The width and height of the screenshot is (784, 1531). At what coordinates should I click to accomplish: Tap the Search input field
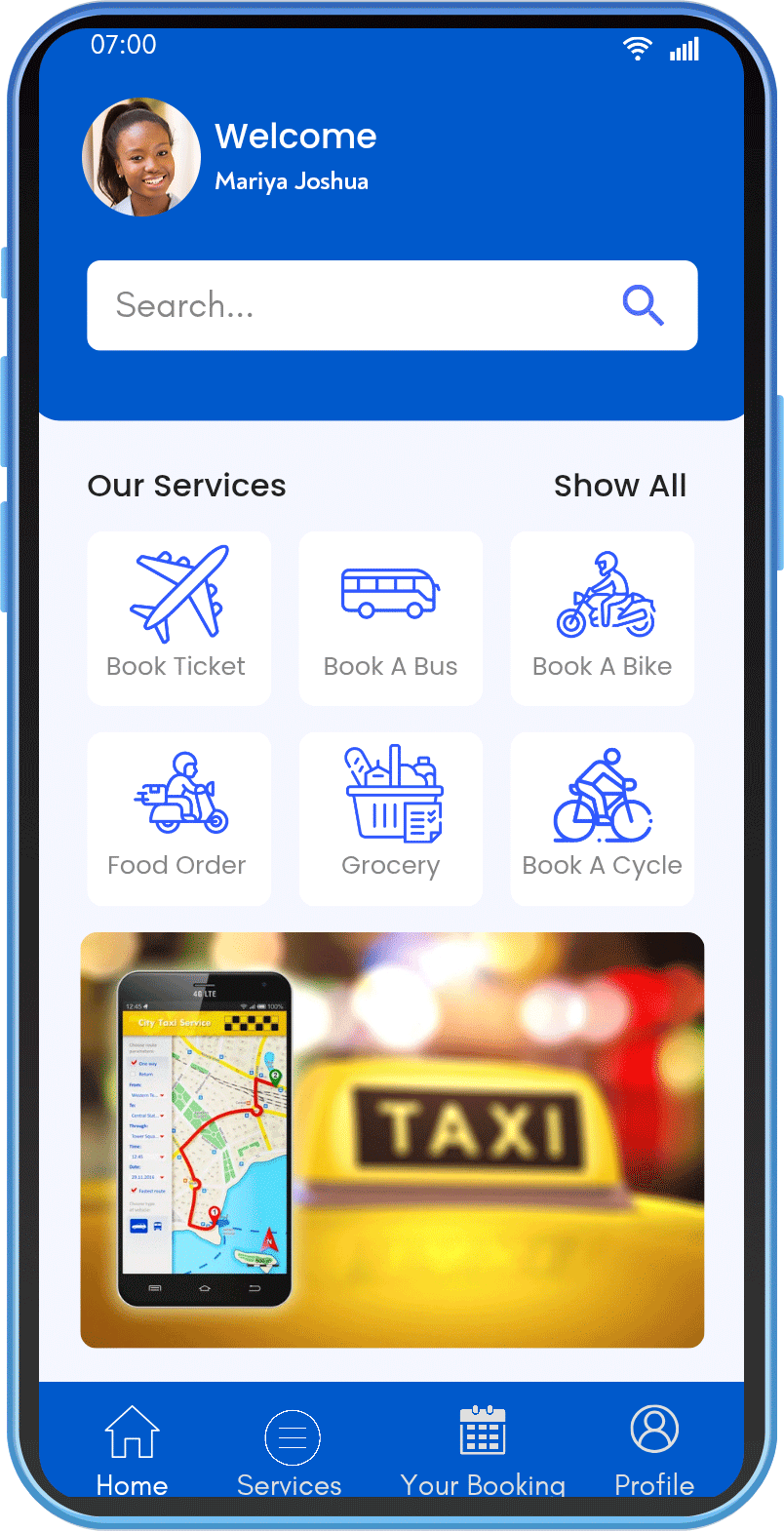[x=351, y=305]
